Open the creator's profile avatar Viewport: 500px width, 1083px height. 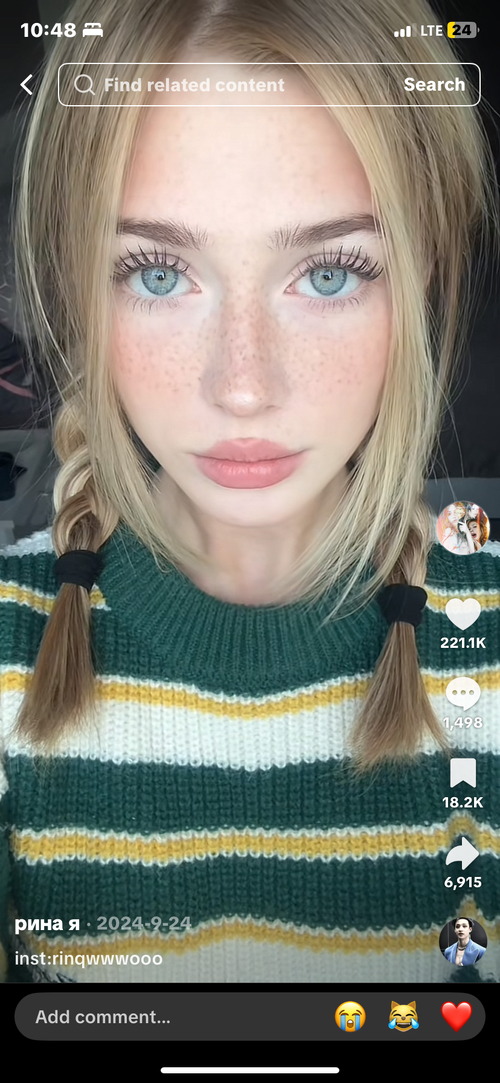coord(463,528)
